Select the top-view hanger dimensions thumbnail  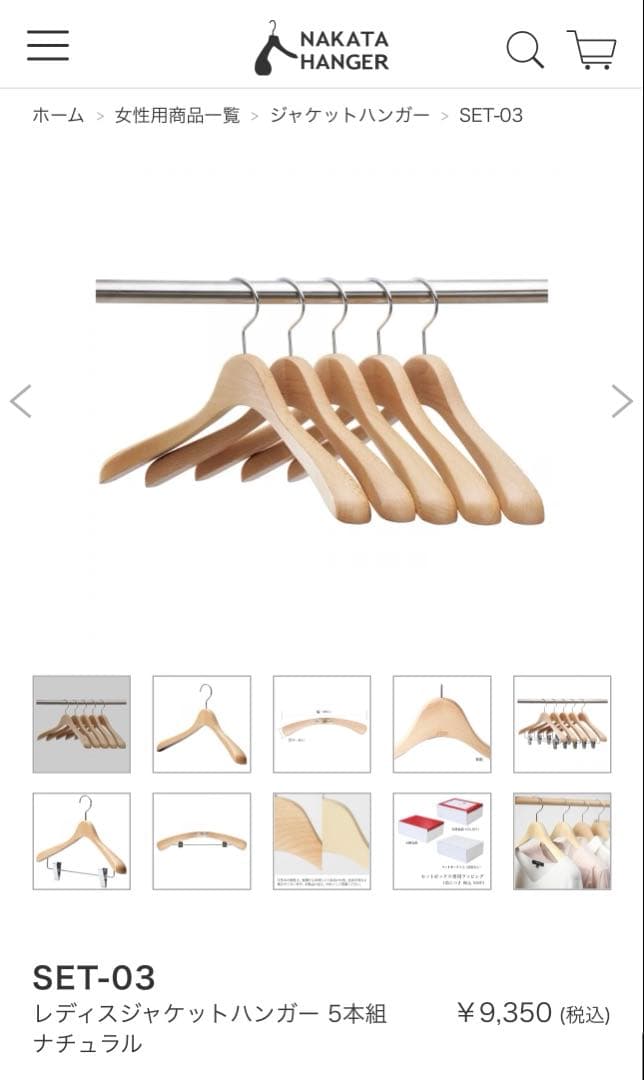(x=321, y=724)
